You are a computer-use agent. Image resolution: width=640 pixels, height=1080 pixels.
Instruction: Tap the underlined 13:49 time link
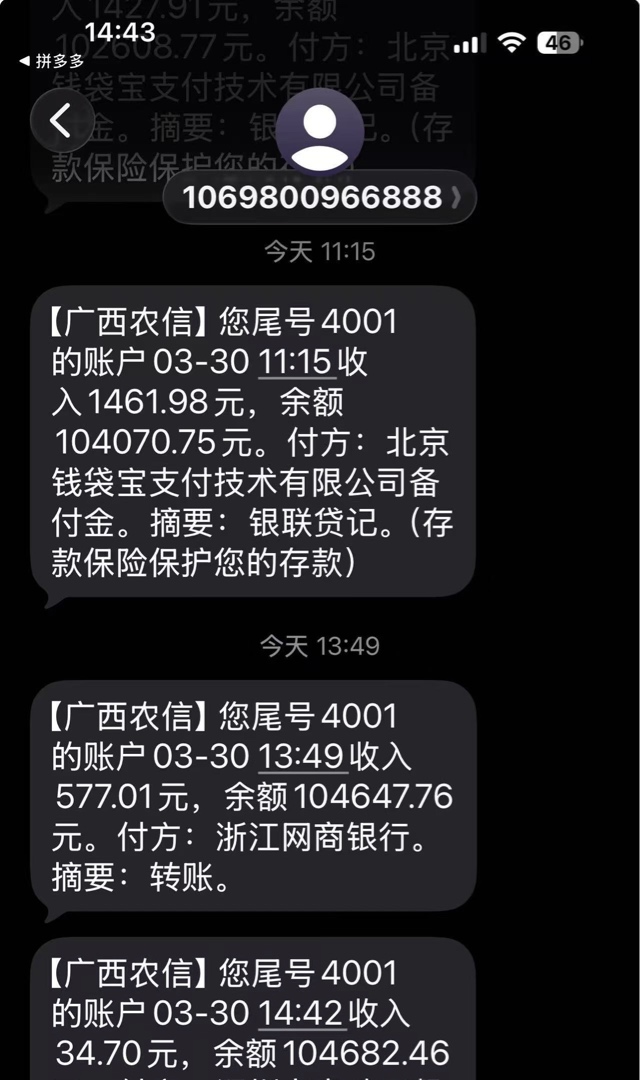click(303, 757)
